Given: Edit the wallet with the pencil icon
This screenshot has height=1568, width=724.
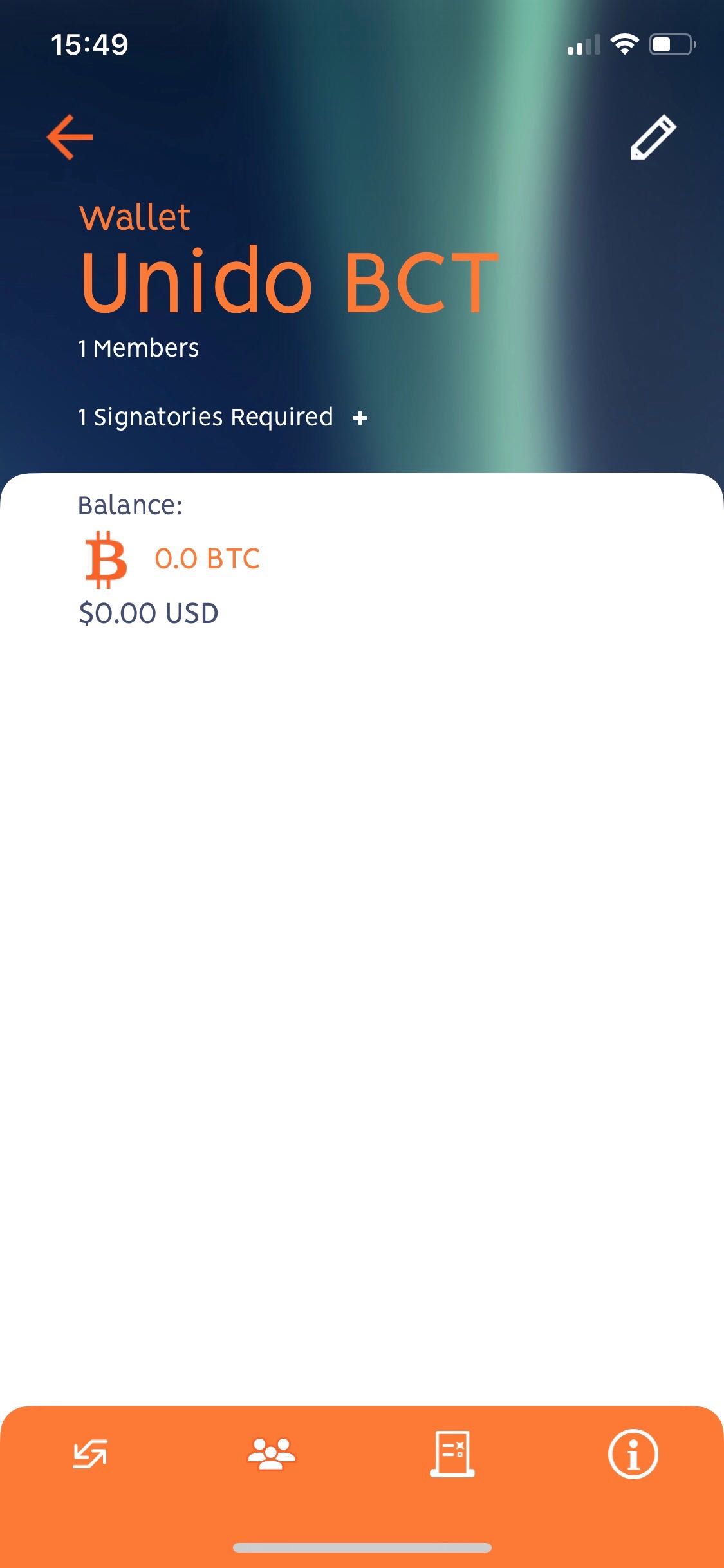Looking at the screenshot, I should pos(653,137).
